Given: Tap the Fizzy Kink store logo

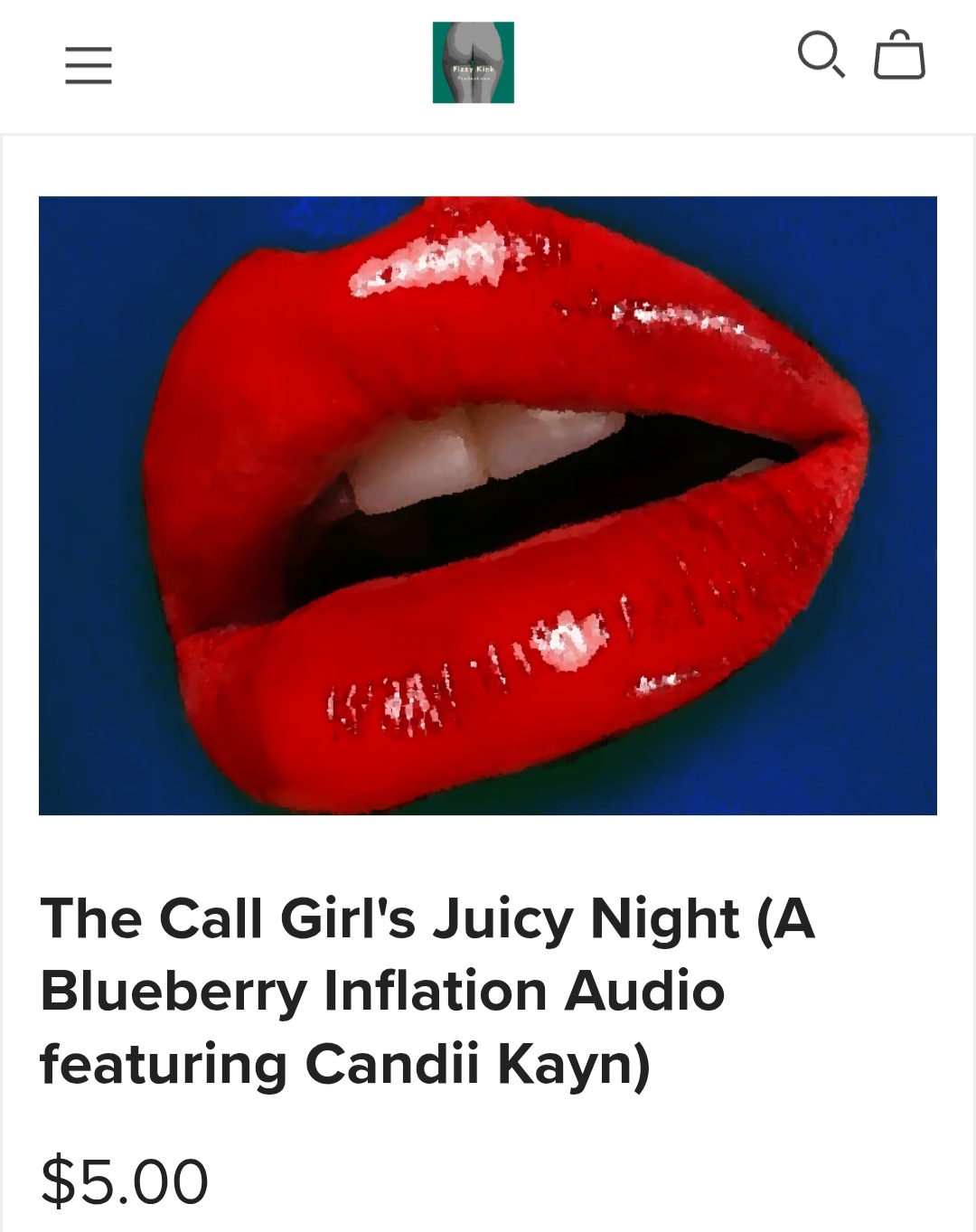Looking at the screenshot, I should (x=473, y=62).
